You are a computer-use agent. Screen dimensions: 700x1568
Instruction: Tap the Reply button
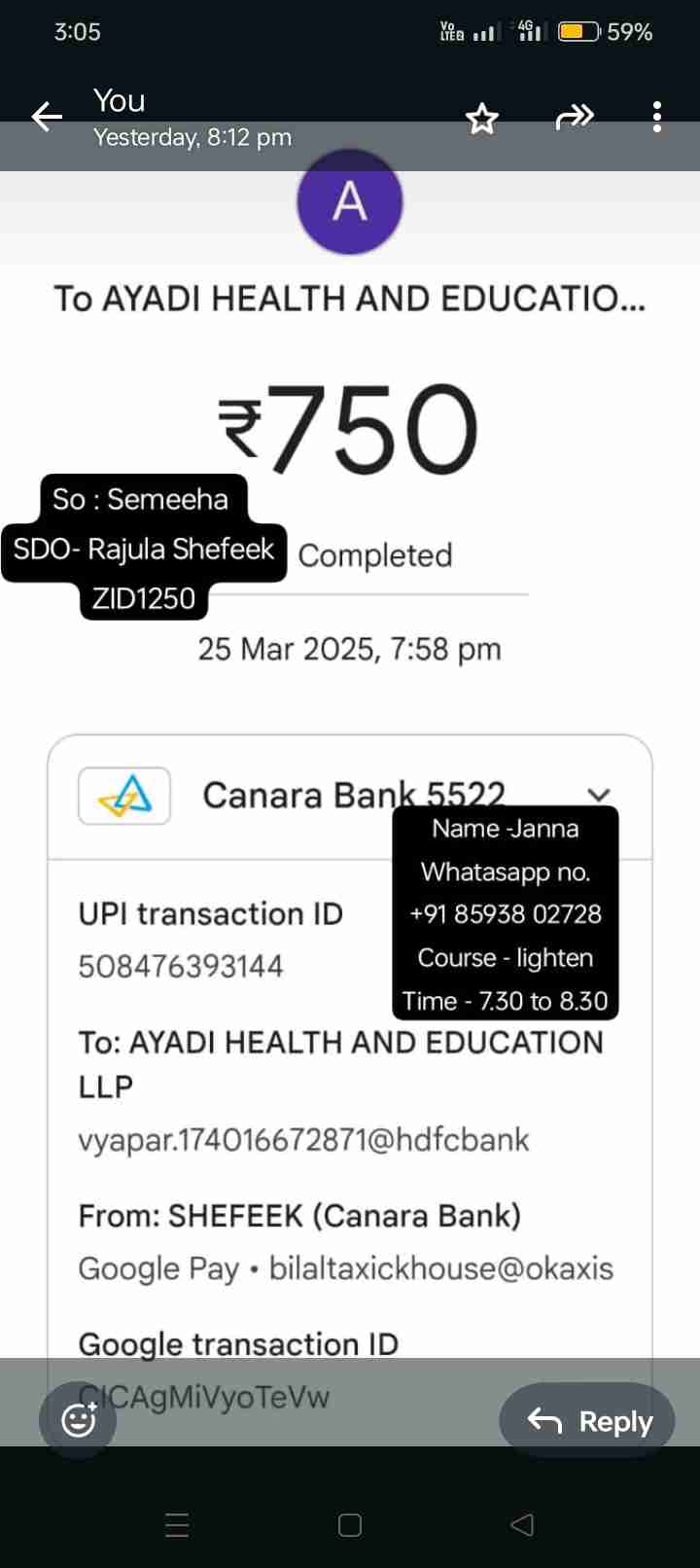click(x=589, y=1421)
